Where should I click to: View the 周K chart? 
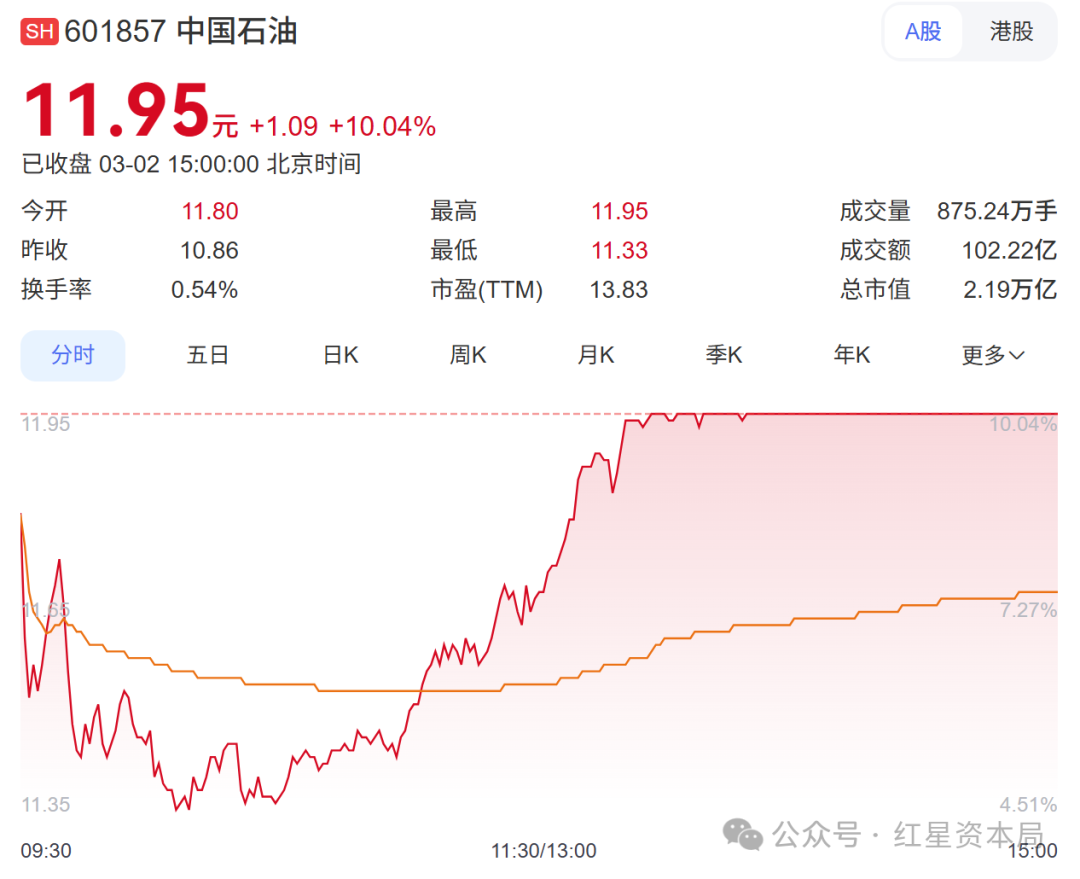click(468, 355)
